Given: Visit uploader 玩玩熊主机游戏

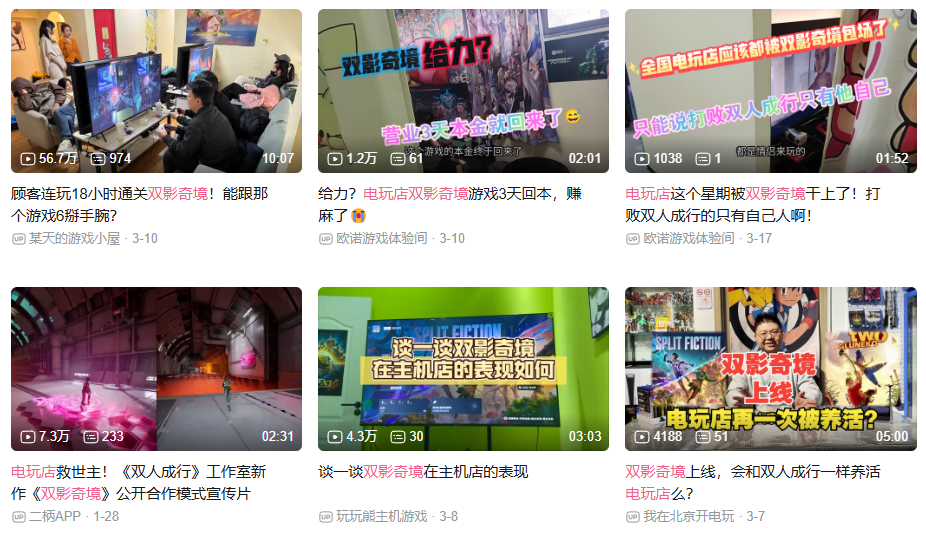Looking at the screenshot, I should click(381, 516).
